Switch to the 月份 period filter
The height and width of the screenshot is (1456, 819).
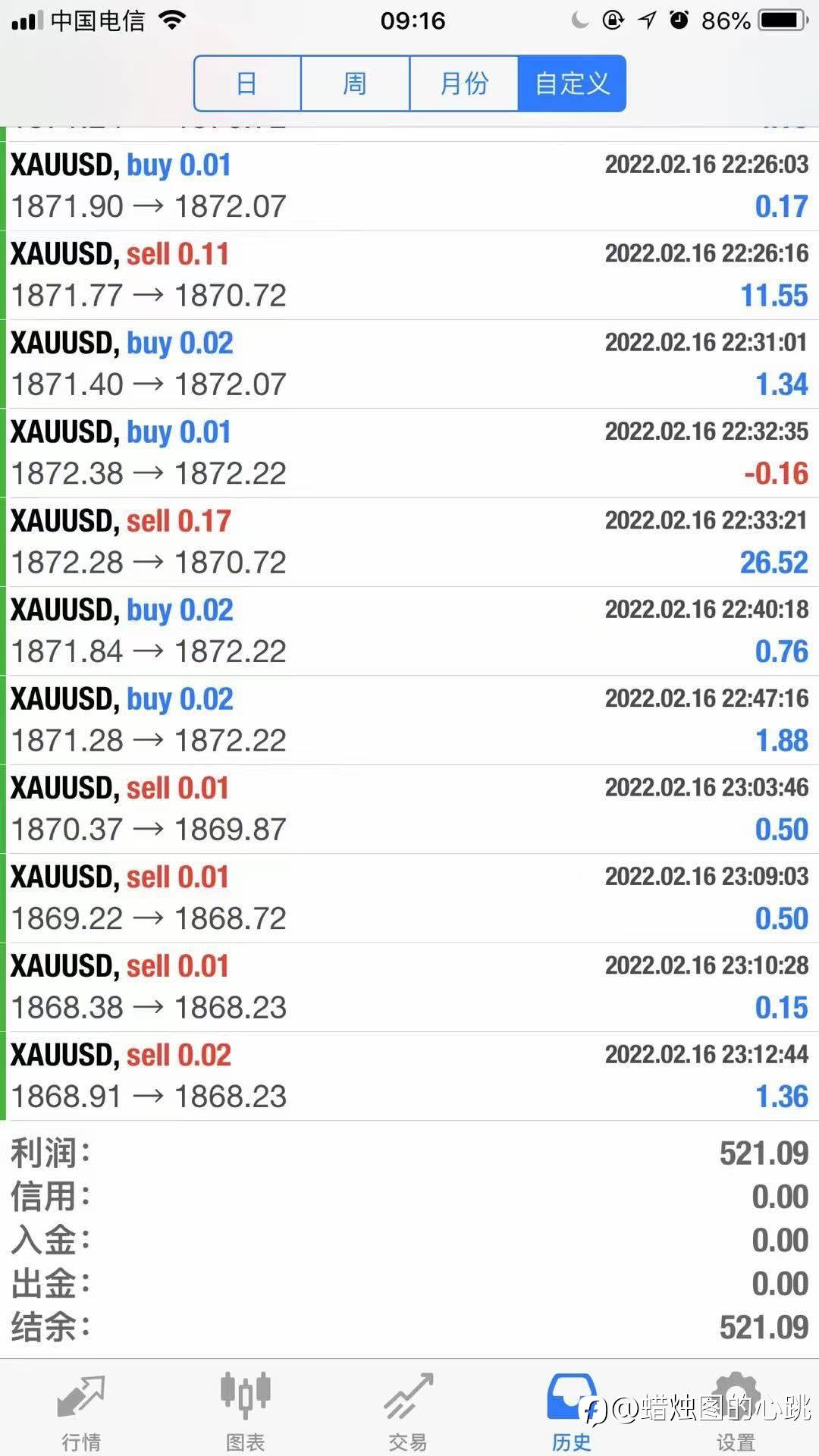[464, 83]
